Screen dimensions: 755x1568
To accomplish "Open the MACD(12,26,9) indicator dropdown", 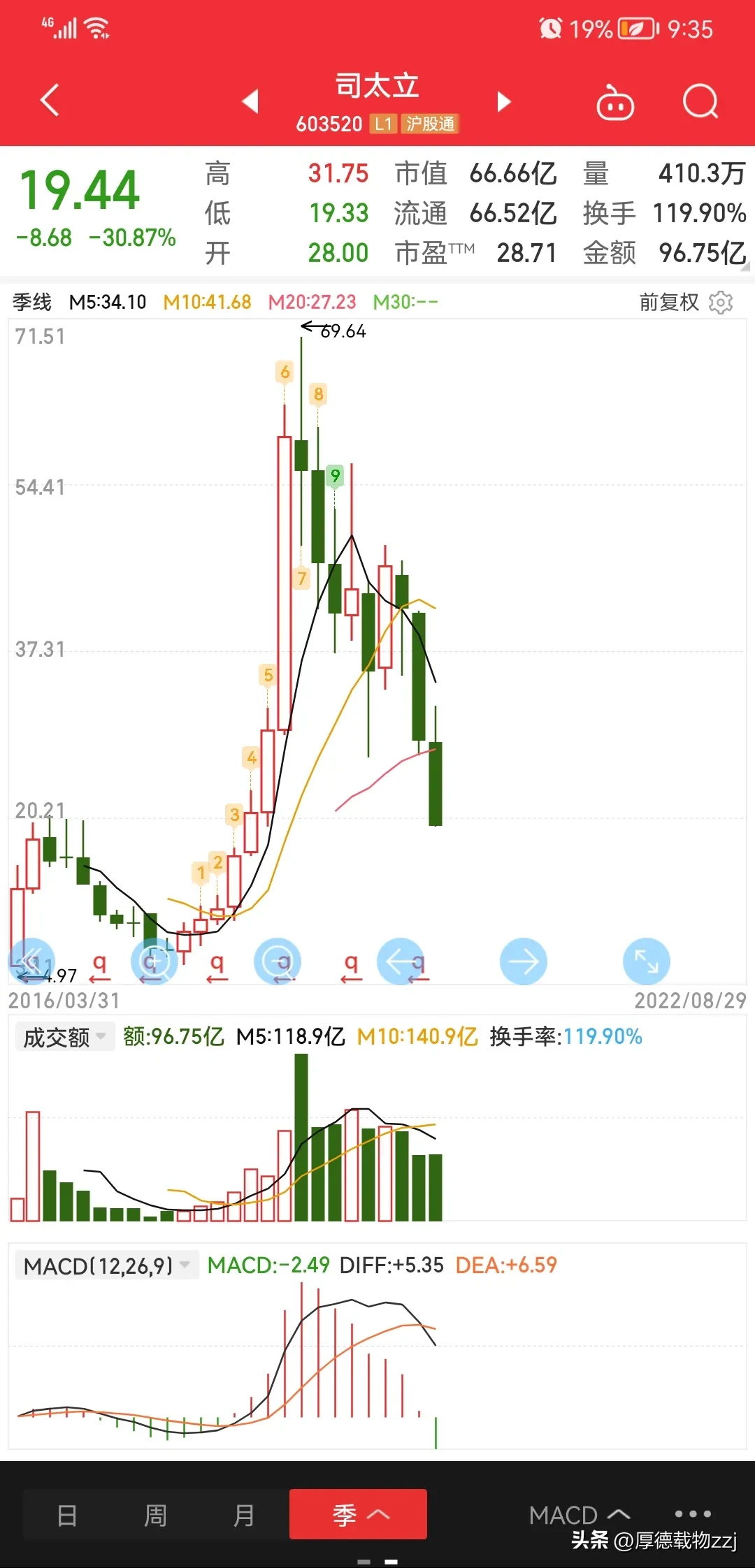I will [x=106, y=1265].
